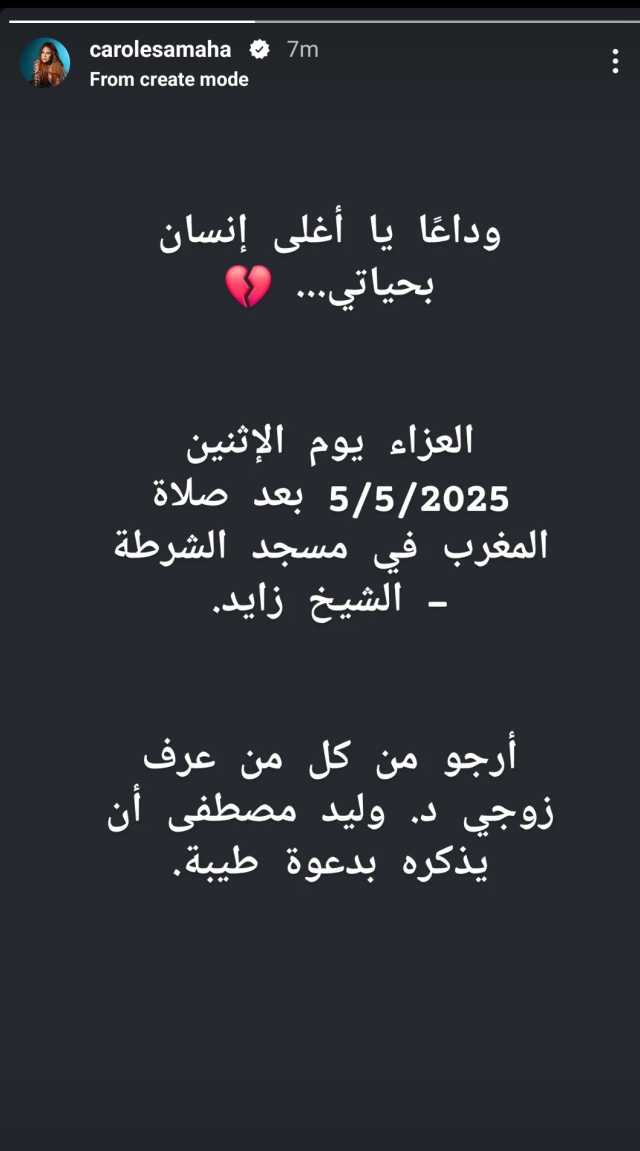Tap the carolesamaha username
This screenshot has width=640, height=1151.
pos(160,49)
